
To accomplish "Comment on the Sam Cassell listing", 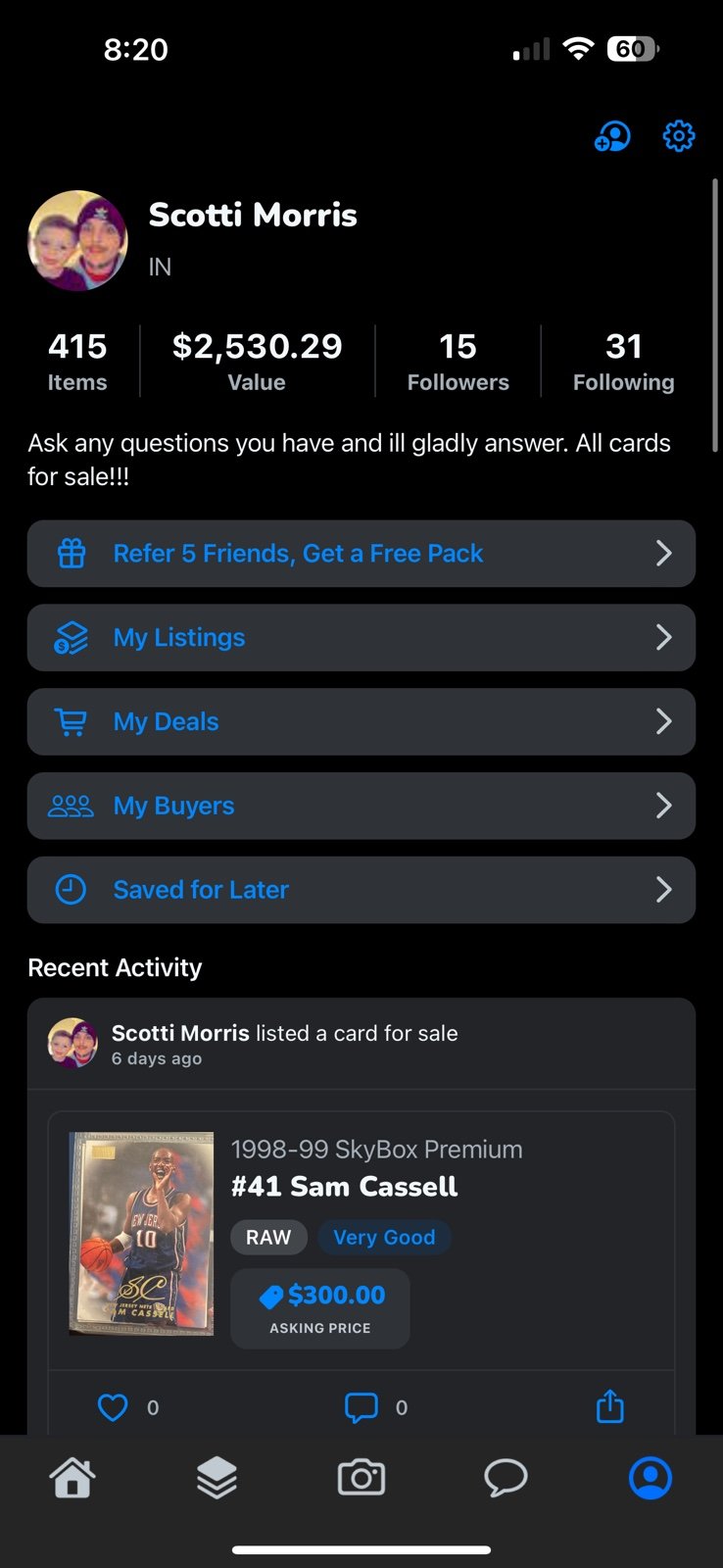I will coord(361,1407).
